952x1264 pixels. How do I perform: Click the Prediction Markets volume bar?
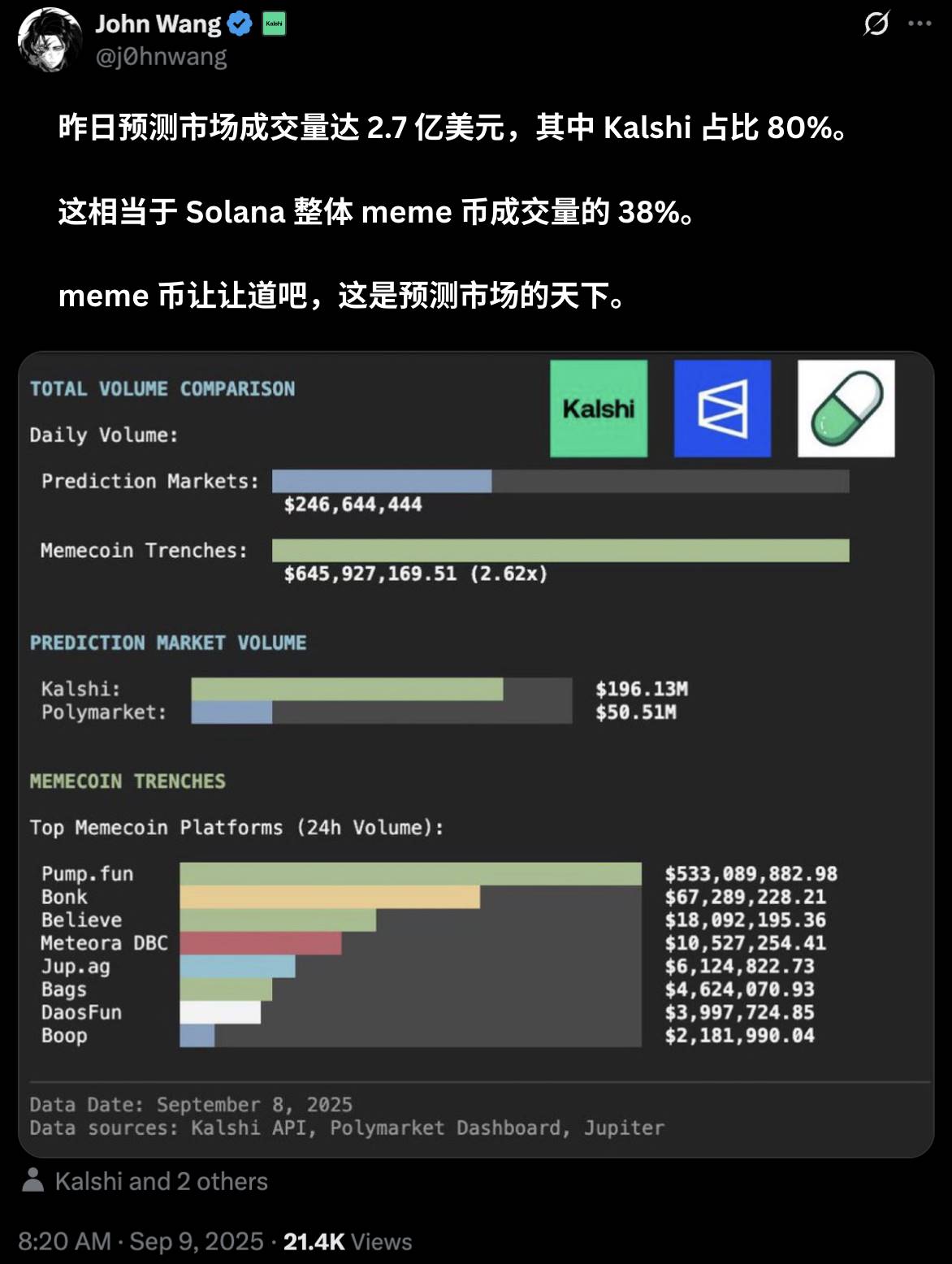point(382,481)
